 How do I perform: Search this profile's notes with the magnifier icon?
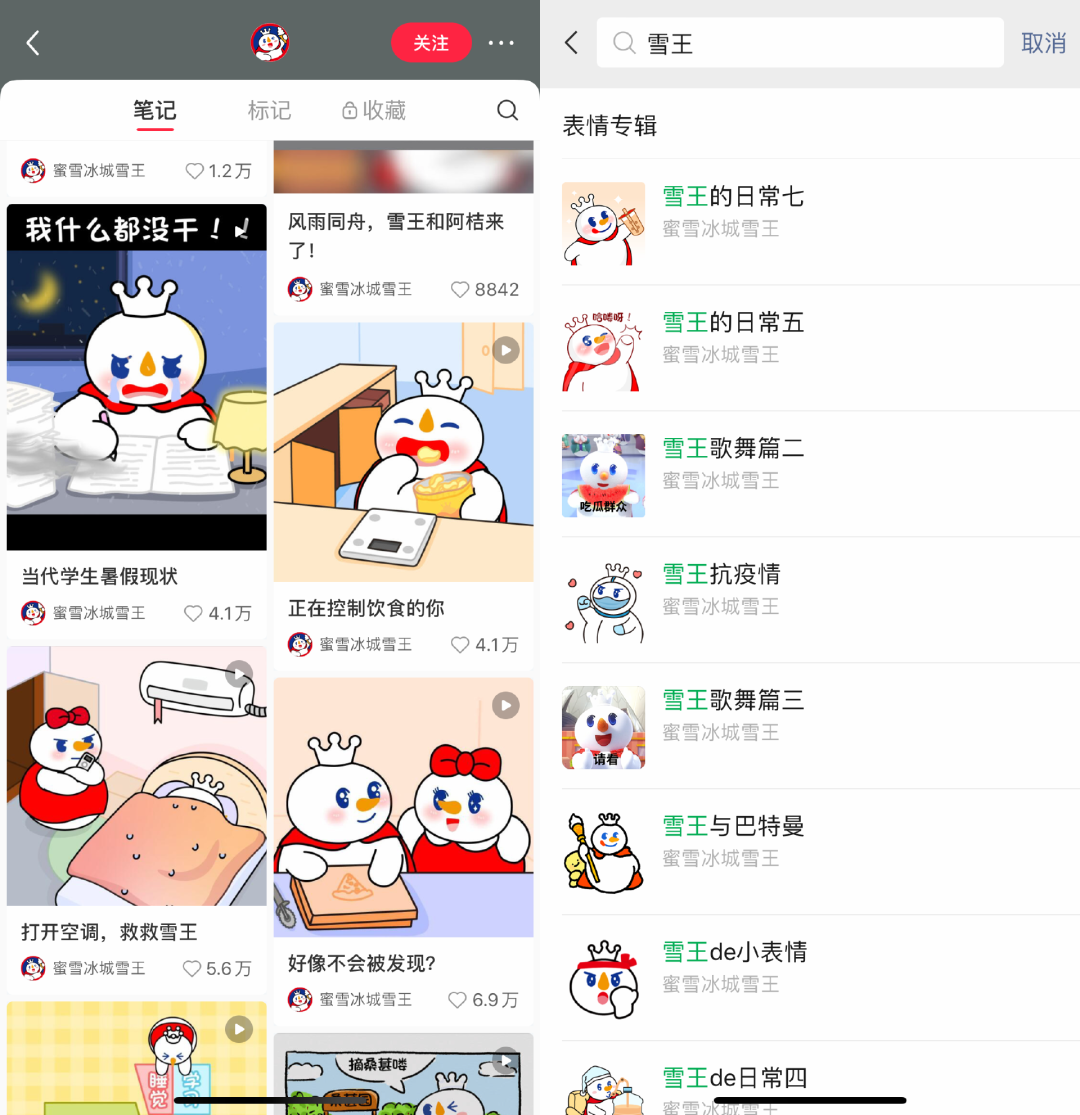(507, 110)
